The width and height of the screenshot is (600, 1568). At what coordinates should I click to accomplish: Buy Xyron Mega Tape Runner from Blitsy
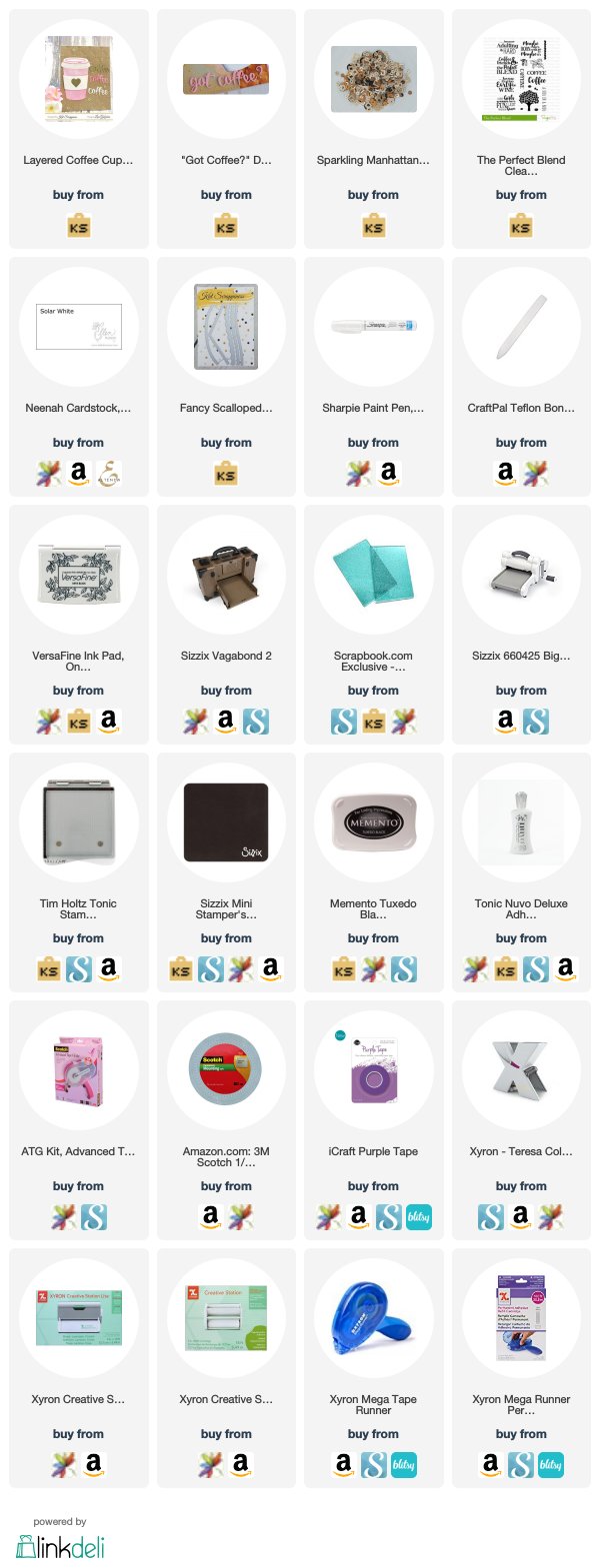(403, 1465)
